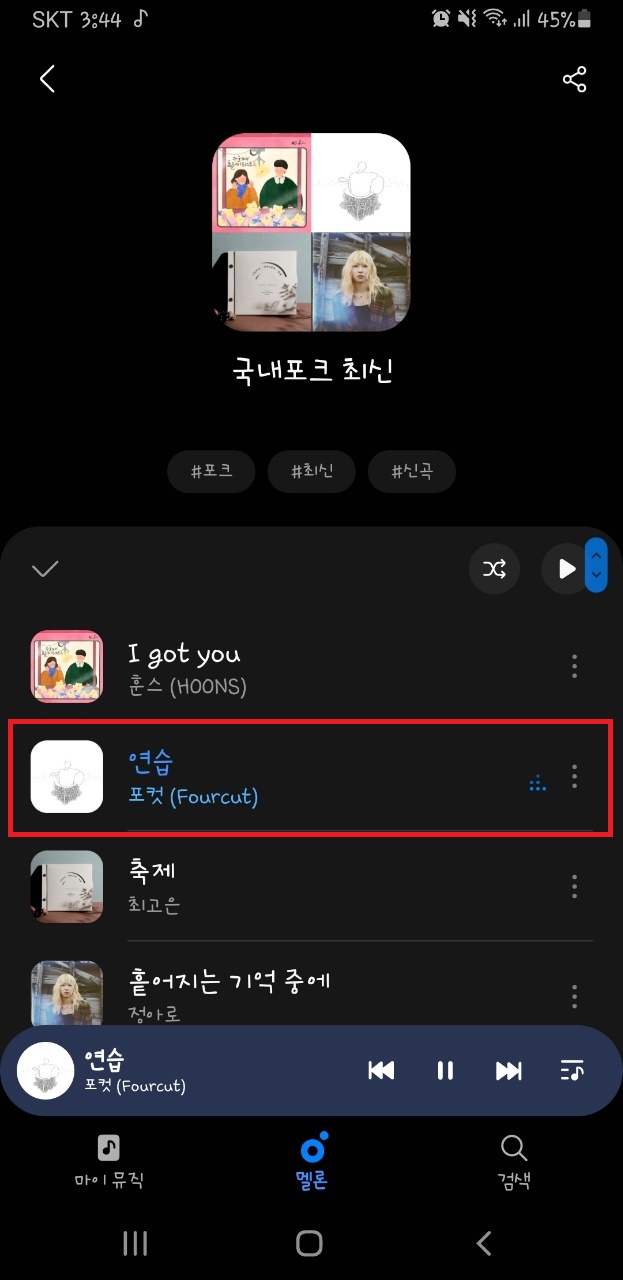Switch to the 검색 tab

click(x=513, y=1162)
